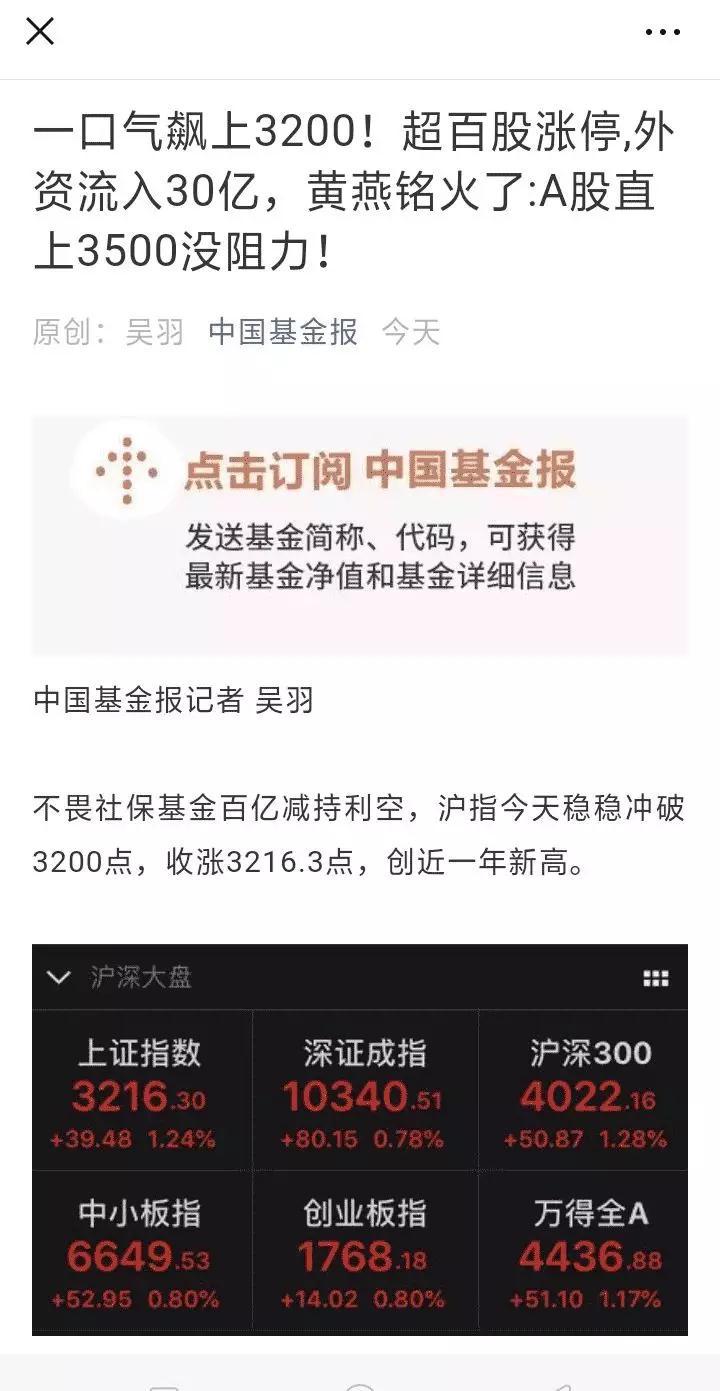This screenshot has height=1391, width=720.
Task: Click the X icon to exit the article
Action: pos(38,32)
